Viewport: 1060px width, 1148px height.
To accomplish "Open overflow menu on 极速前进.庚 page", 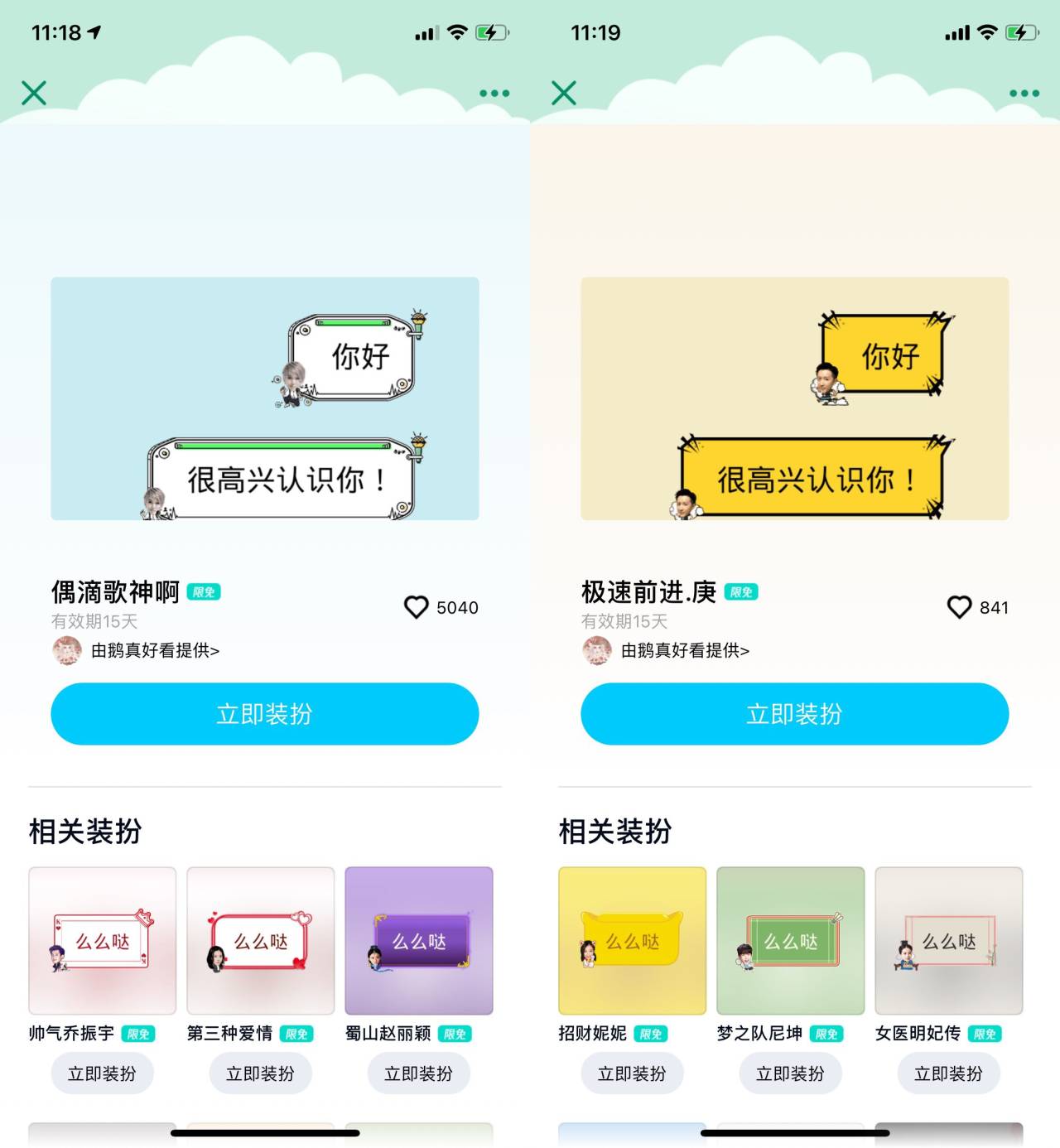I will tap(1024, 94).
